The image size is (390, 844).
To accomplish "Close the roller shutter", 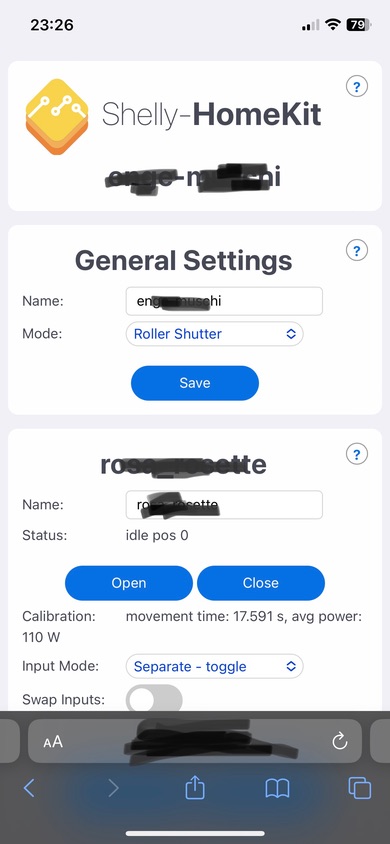I will (261, 583).
